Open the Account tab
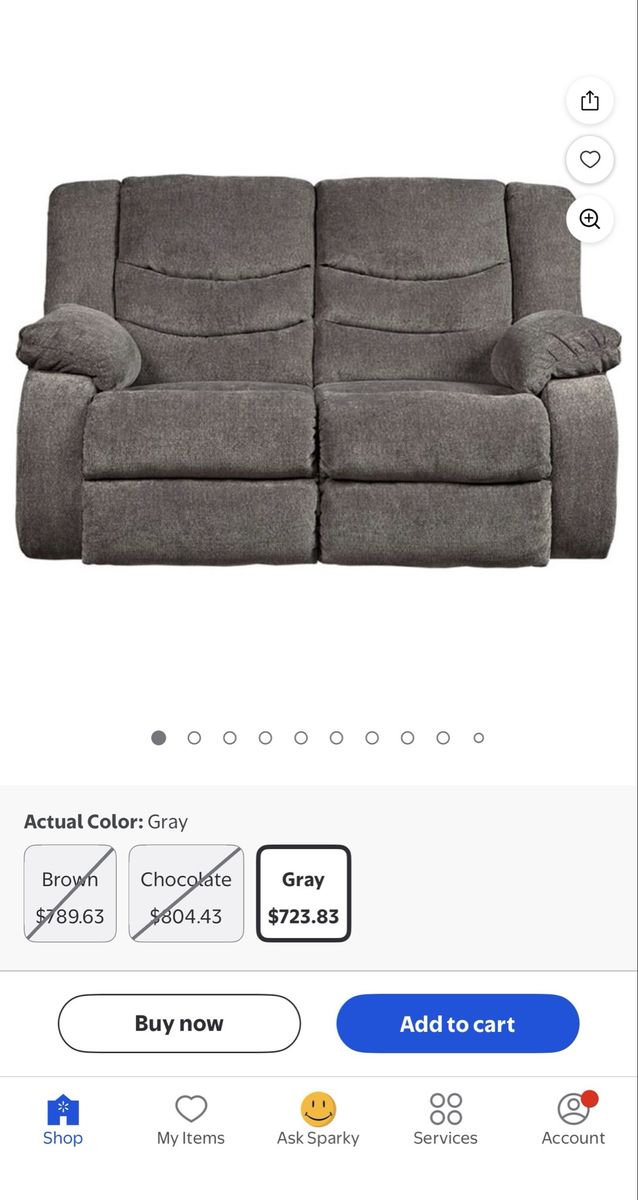This screenshot has width=638, height=1200. click(573, 1120)
